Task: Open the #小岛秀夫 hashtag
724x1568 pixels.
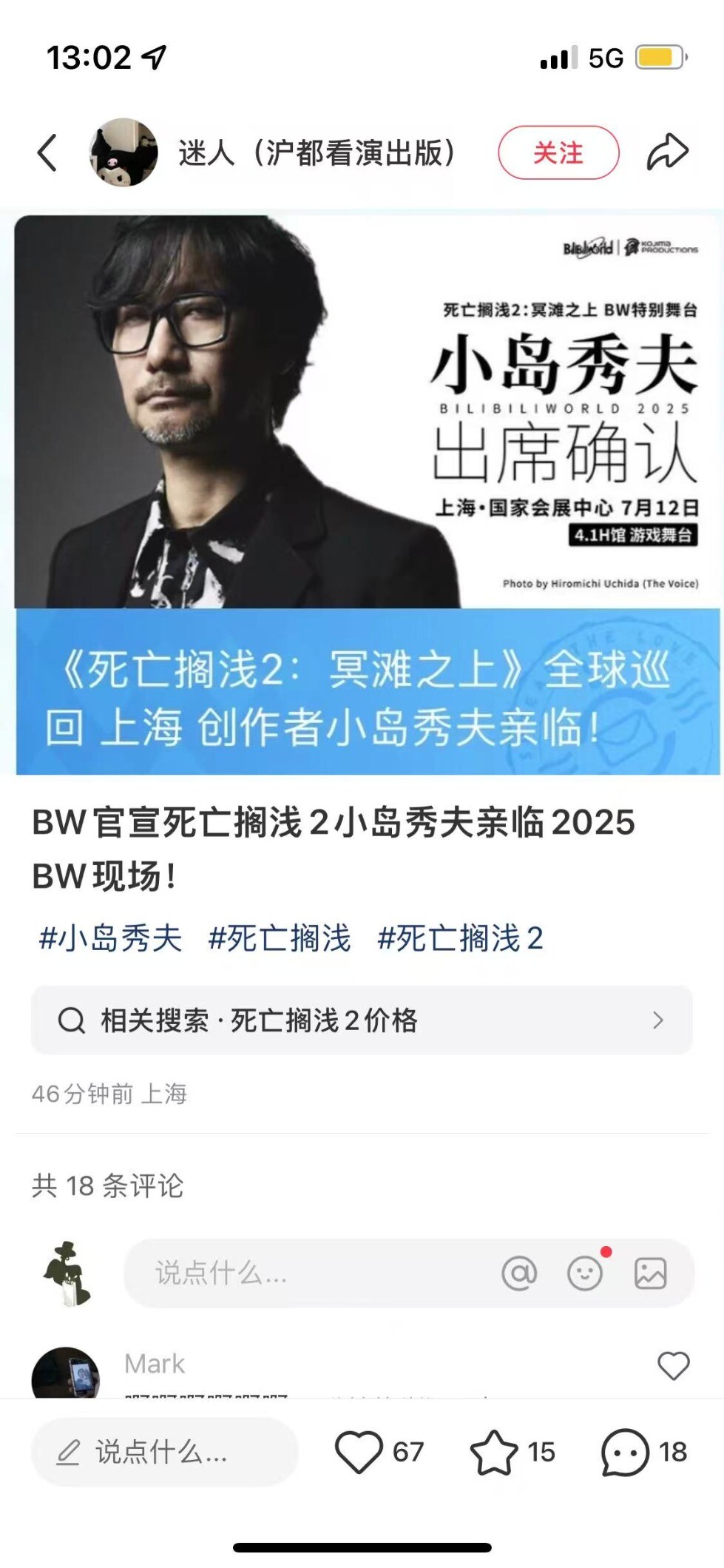Action: pyautogui.click(x=109, y=938)
